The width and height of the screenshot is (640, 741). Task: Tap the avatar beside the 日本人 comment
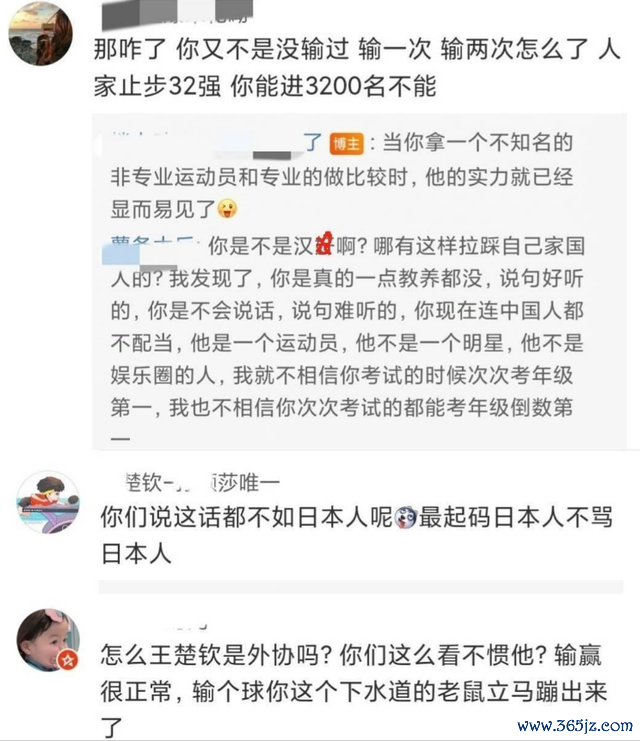pyautogui.click(x=48, y=502)
